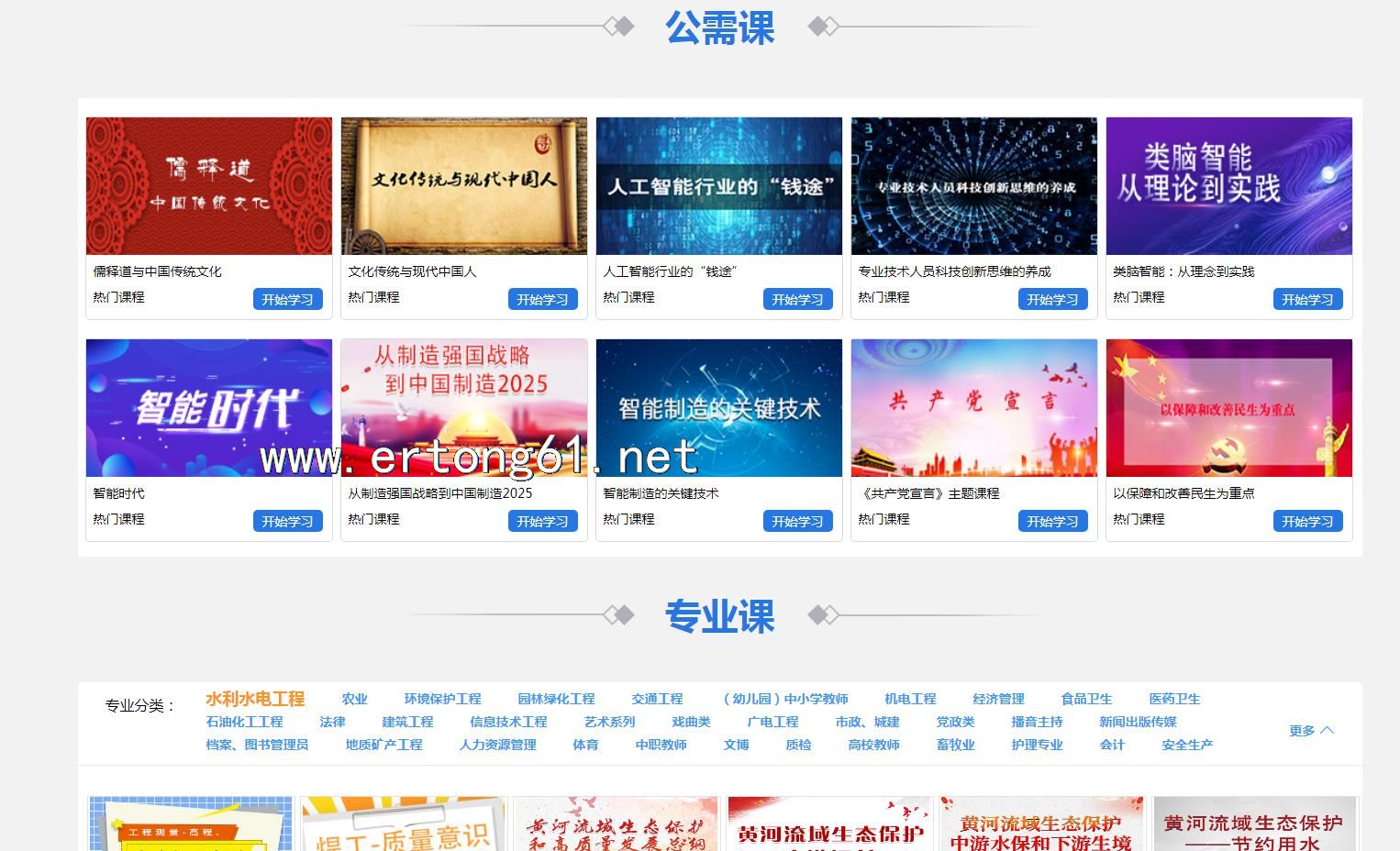Open the 人工智能行业的"钱途" course thumbnail
Viewport: 1400px width, 851px height.
click(x=718, y=186)
